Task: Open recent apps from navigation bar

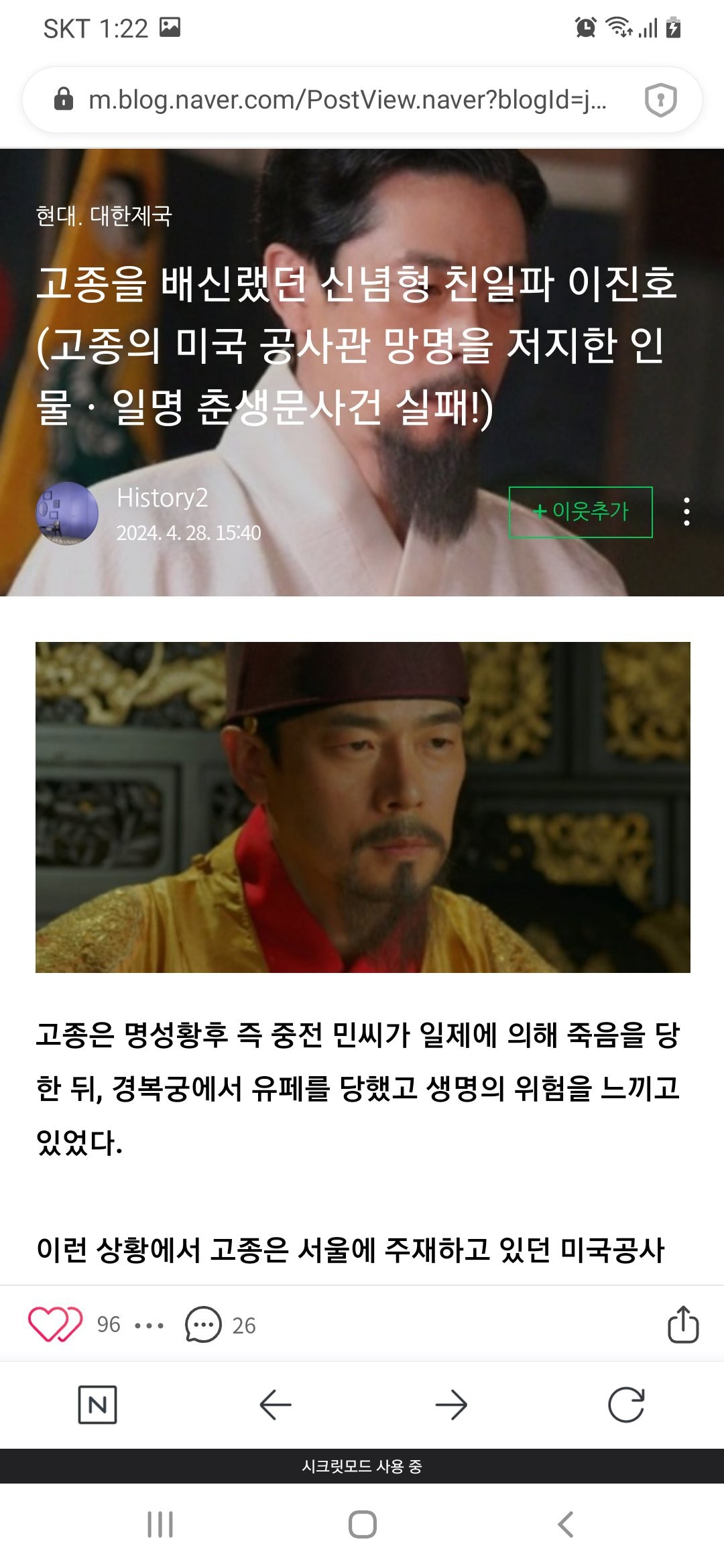Action: [160, 1524]
